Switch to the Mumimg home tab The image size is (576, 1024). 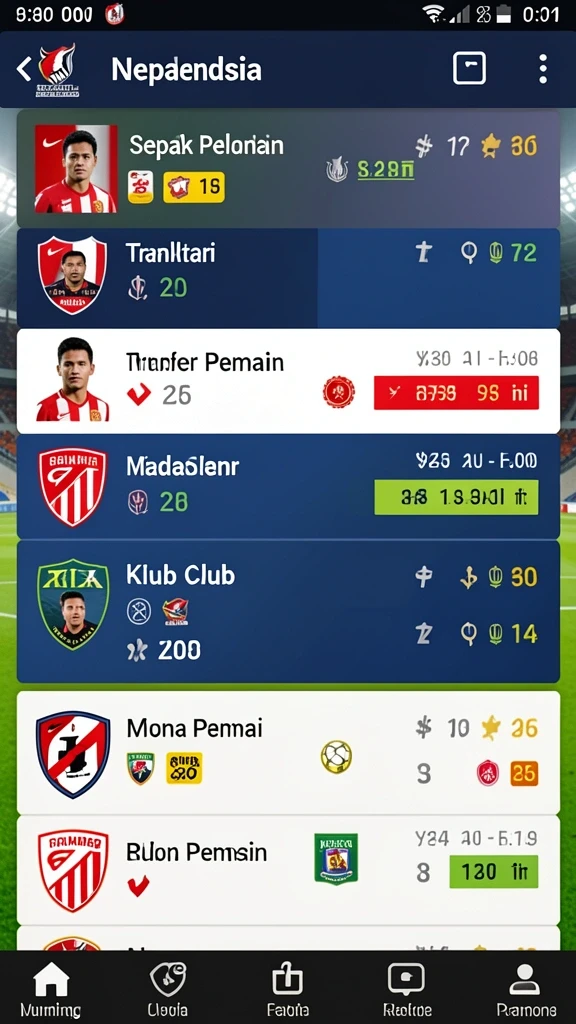[x=50, y=991]
